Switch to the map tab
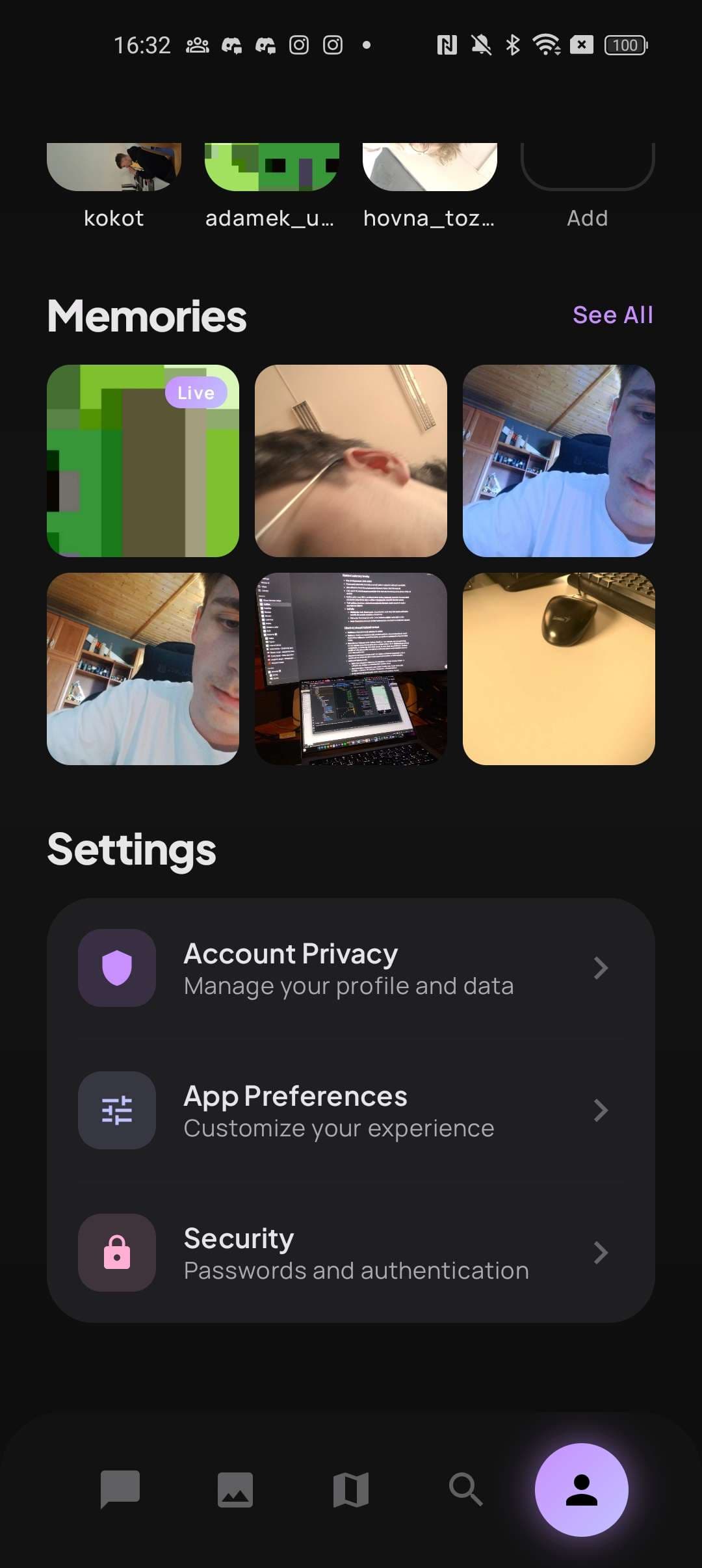The image size is (702, 1568). [x=351, y=1489]
